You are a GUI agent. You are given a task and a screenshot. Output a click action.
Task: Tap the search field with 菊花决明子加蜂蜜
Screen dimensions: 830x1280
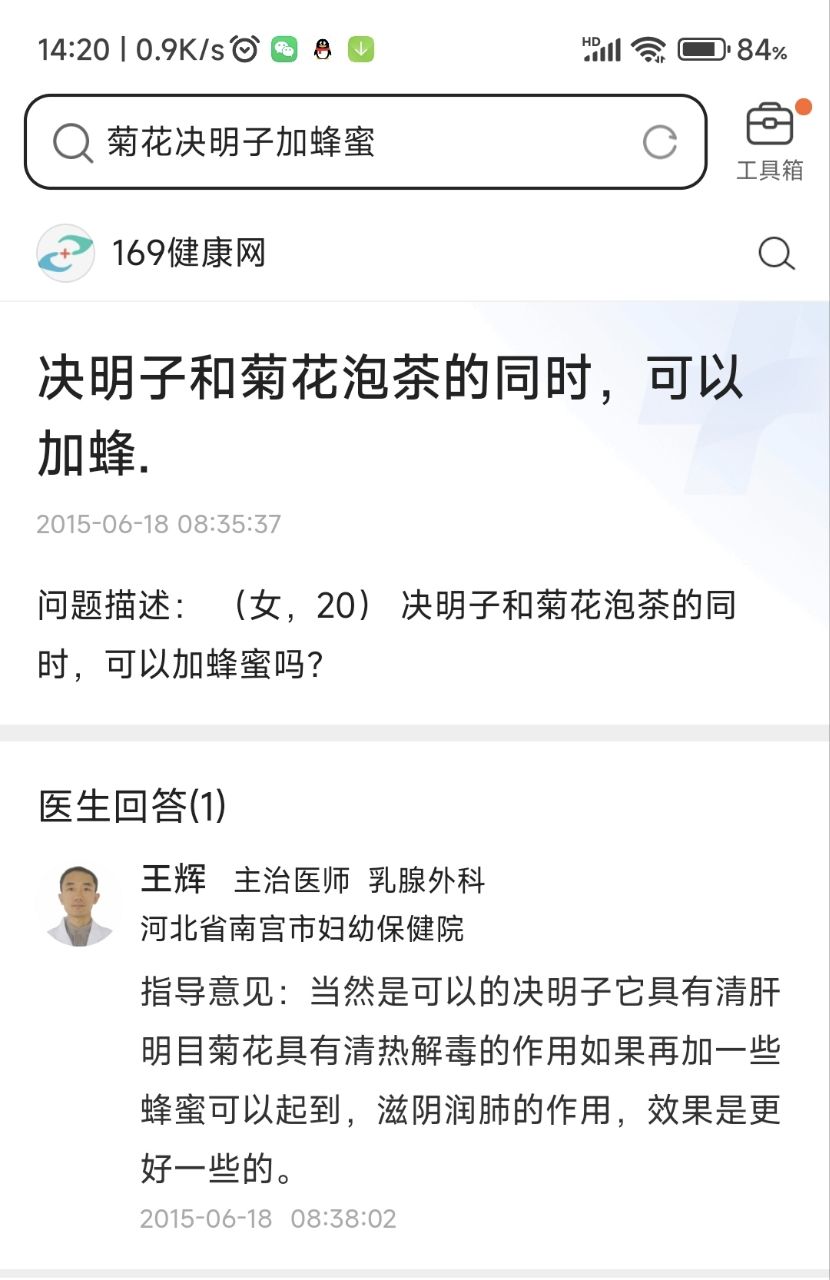(340, 143)
